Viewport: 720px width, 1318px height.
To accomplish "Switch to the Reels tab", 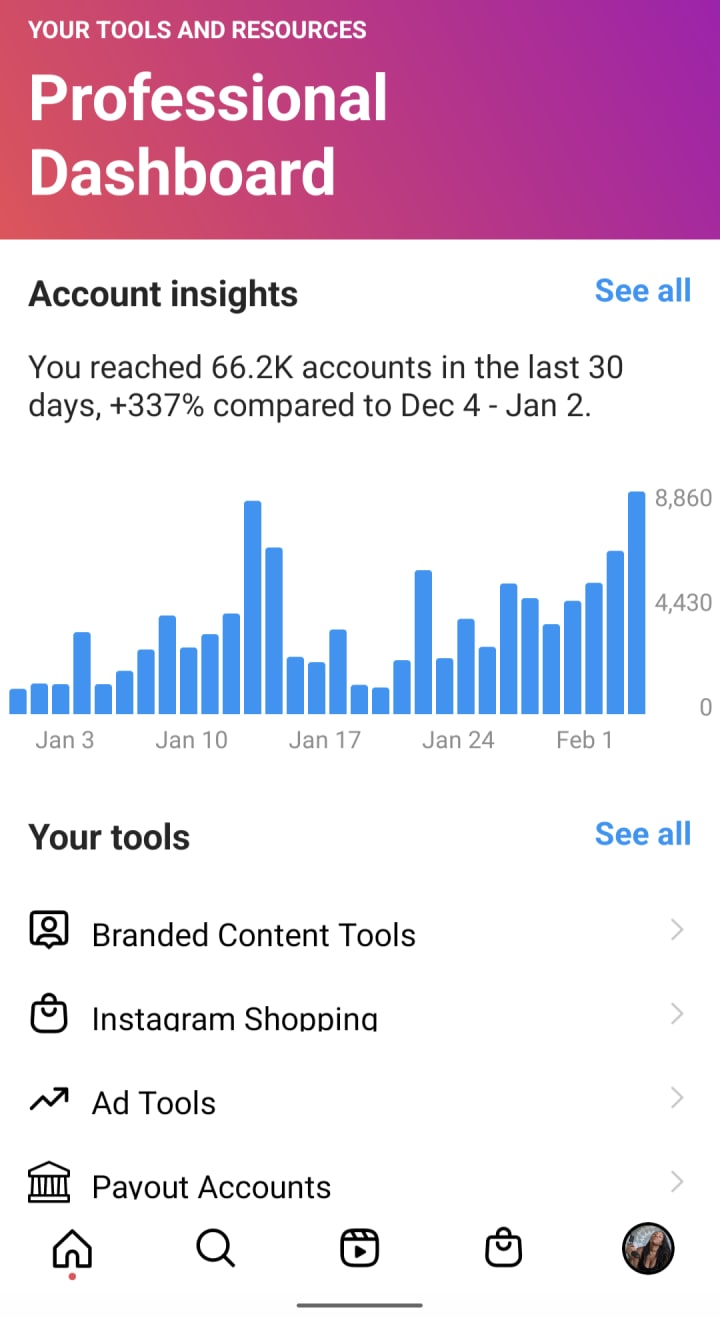I will click(359, 1248).
